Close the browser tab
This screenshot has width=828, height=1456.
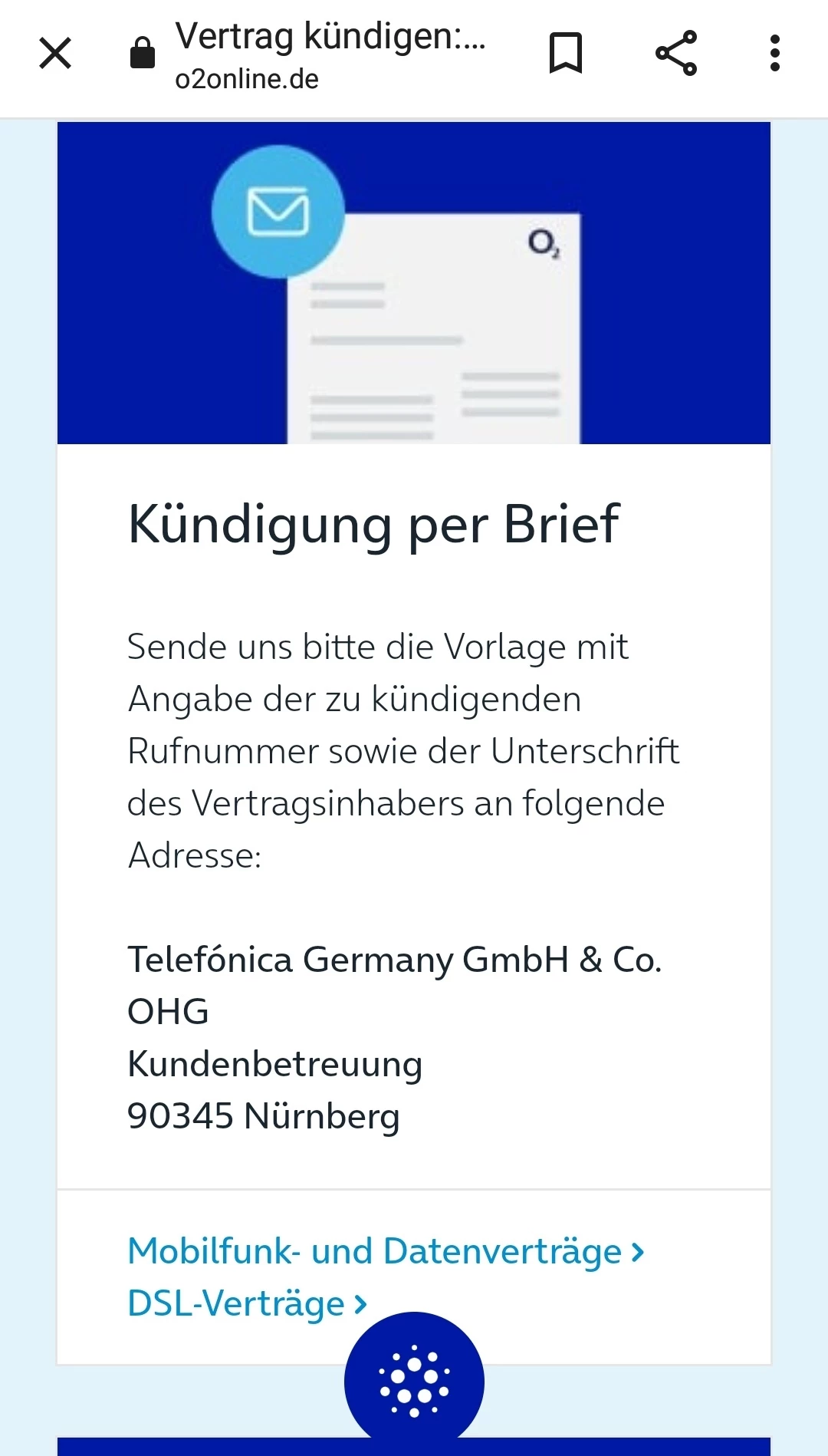(x=55, y=54)
